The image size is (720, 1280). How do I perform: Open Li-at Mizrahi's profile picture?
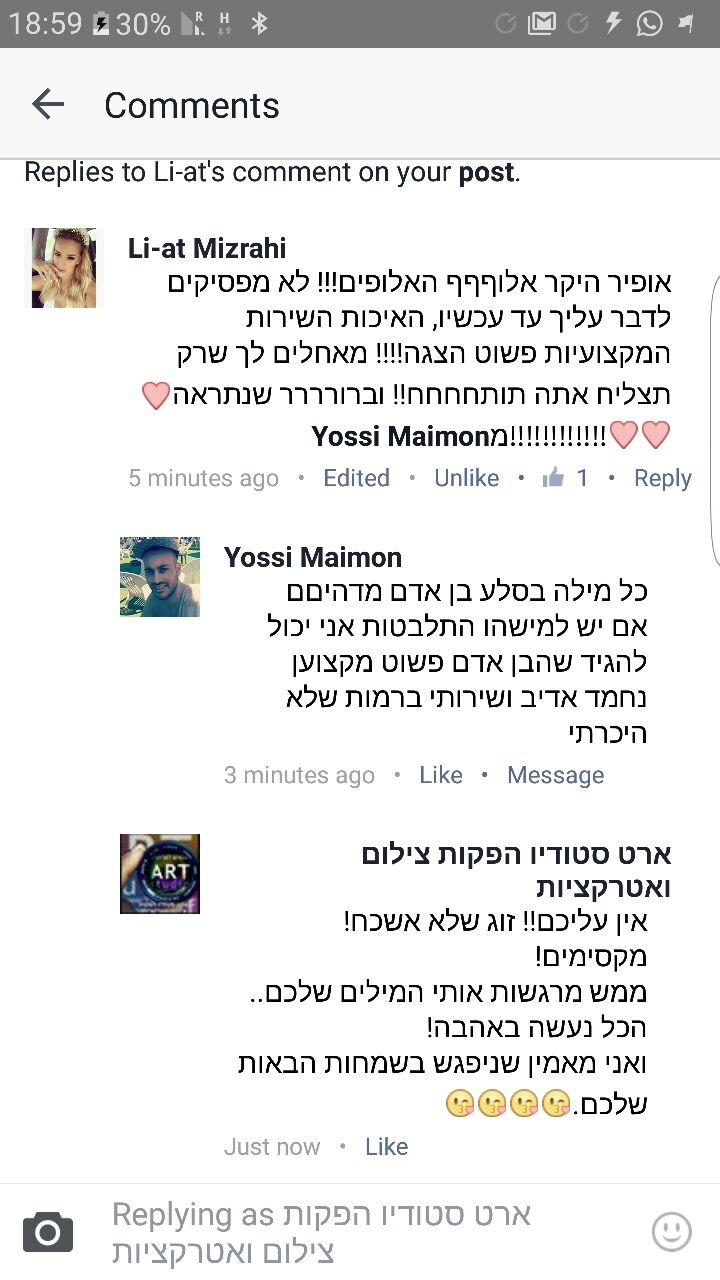64,267
